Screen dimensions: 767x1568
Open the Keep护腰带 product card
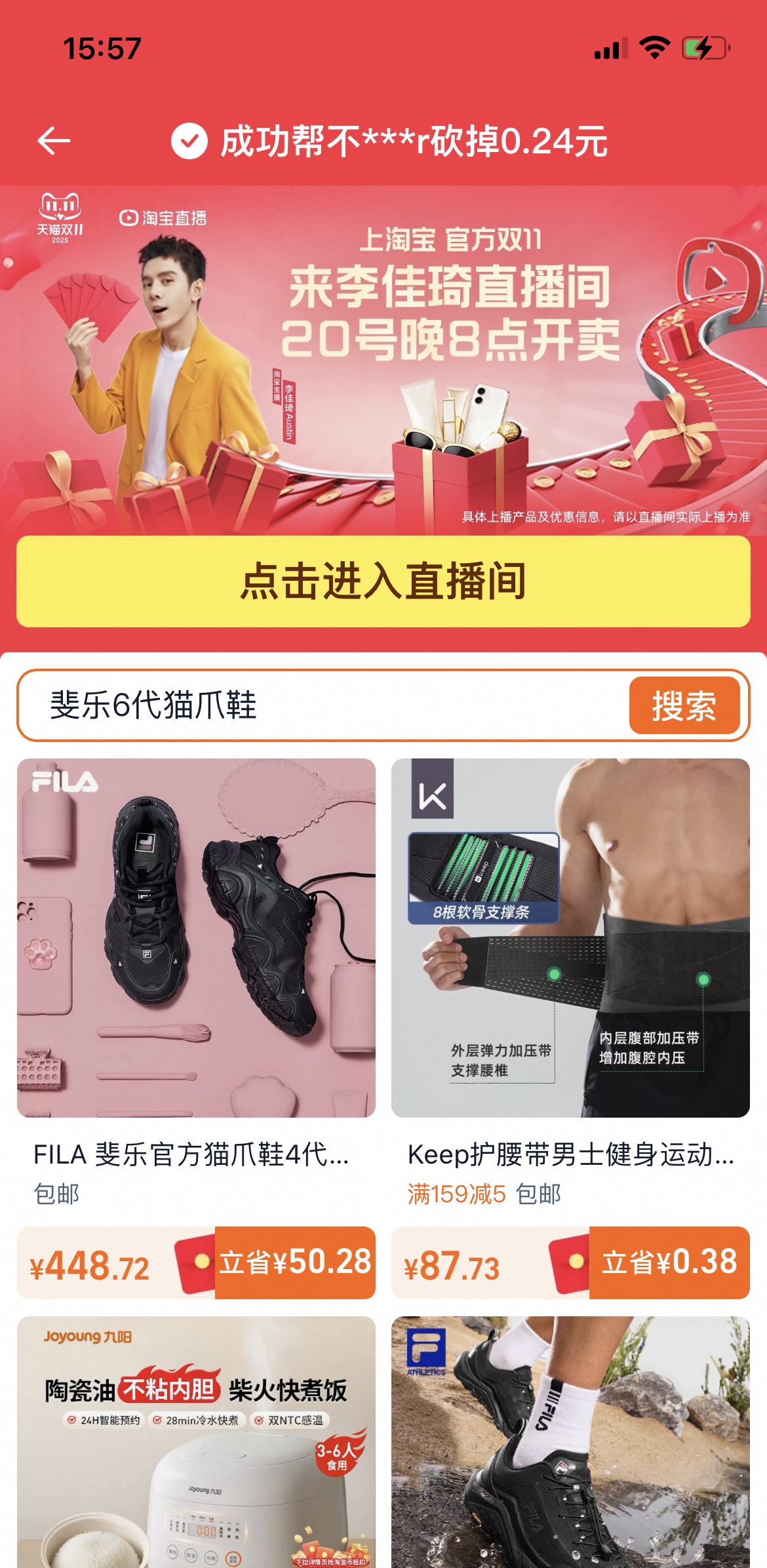[x=570, y=937]
